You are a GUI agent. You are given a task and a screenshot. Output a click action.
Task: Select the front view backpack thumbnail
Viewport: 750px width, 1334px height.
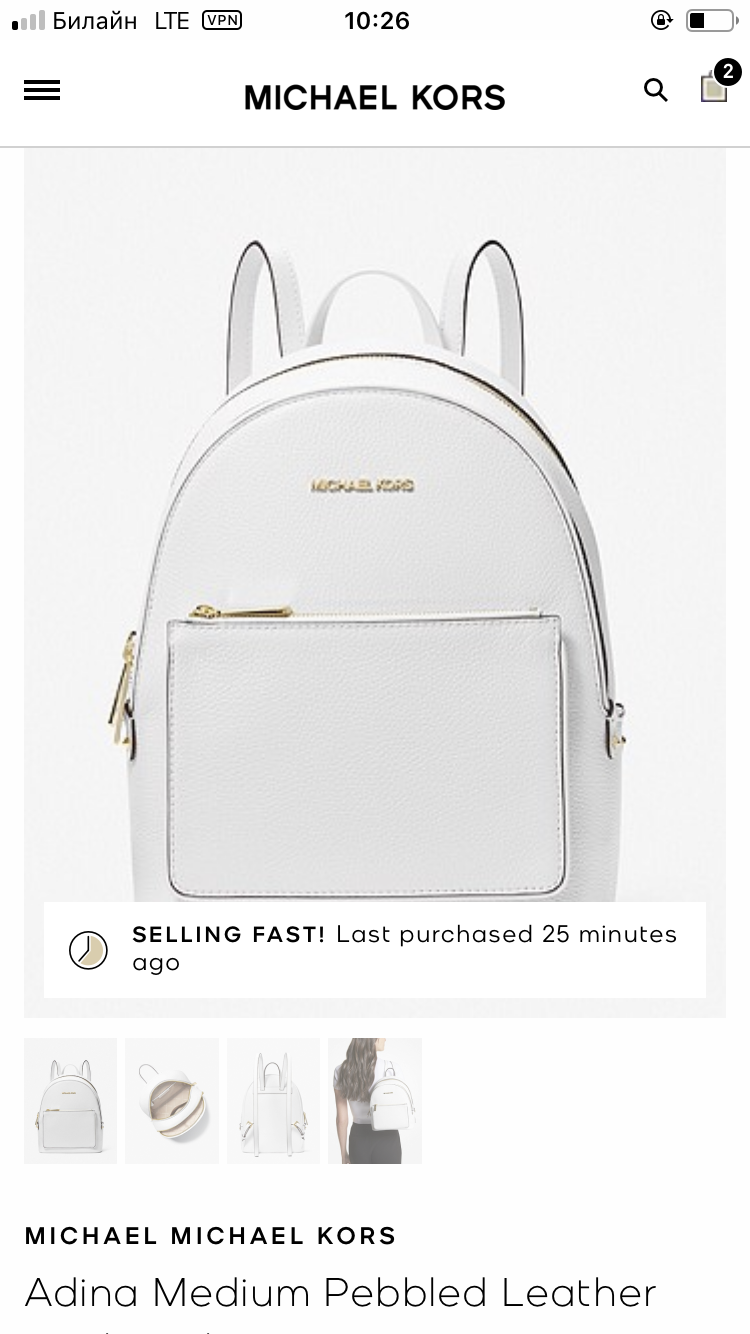(71, 1101)
